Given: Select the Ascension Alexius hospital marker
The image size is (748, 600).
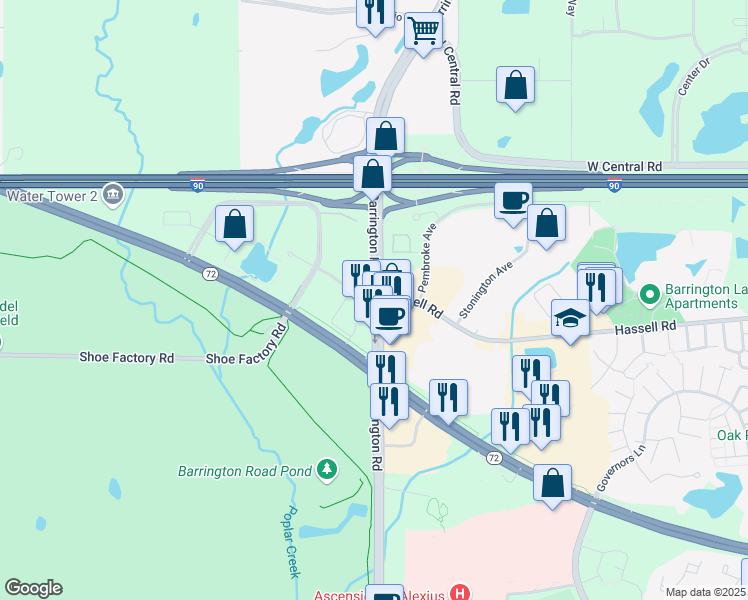Looking at the screenshot, I should tap(460, 593).
